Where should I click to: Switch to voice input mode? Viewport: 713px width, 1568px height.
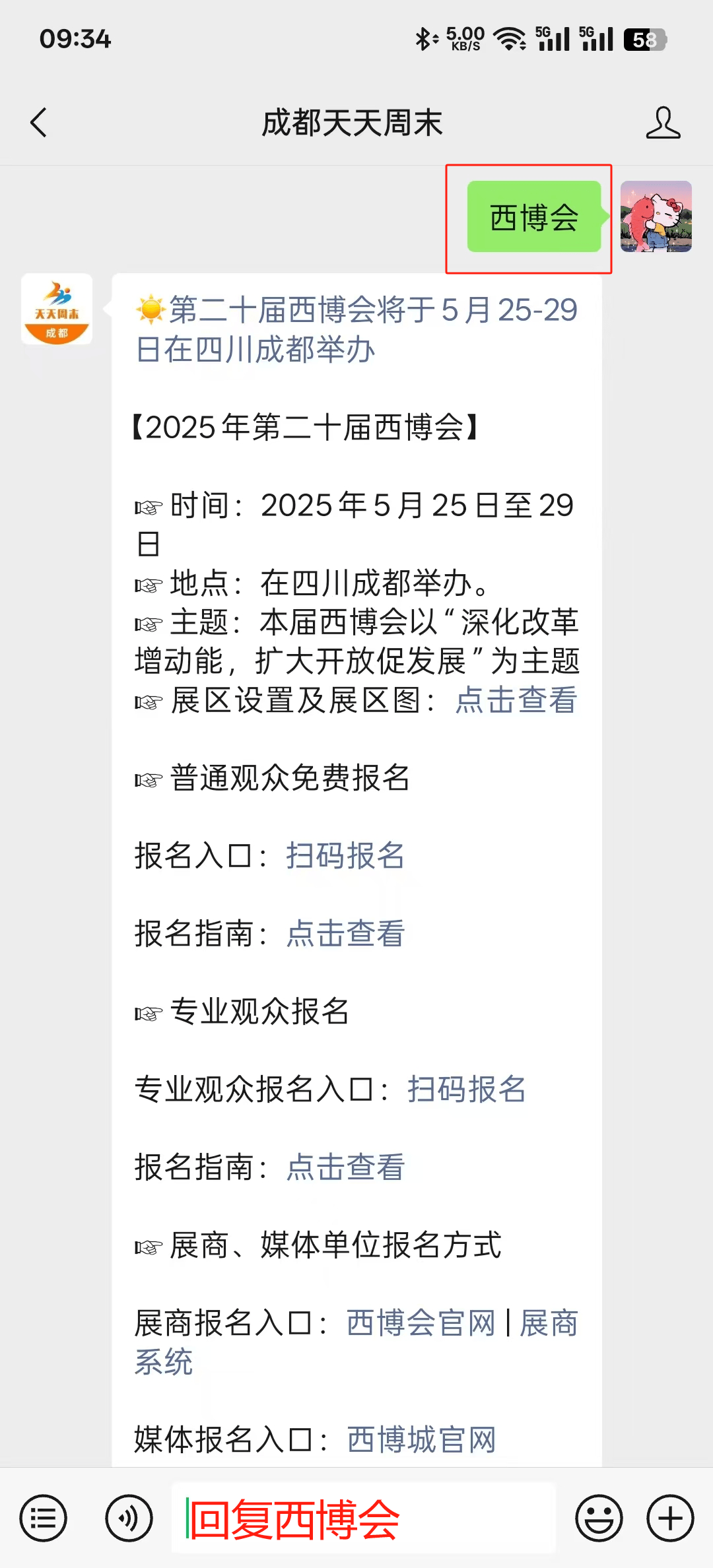point(129,1519)
